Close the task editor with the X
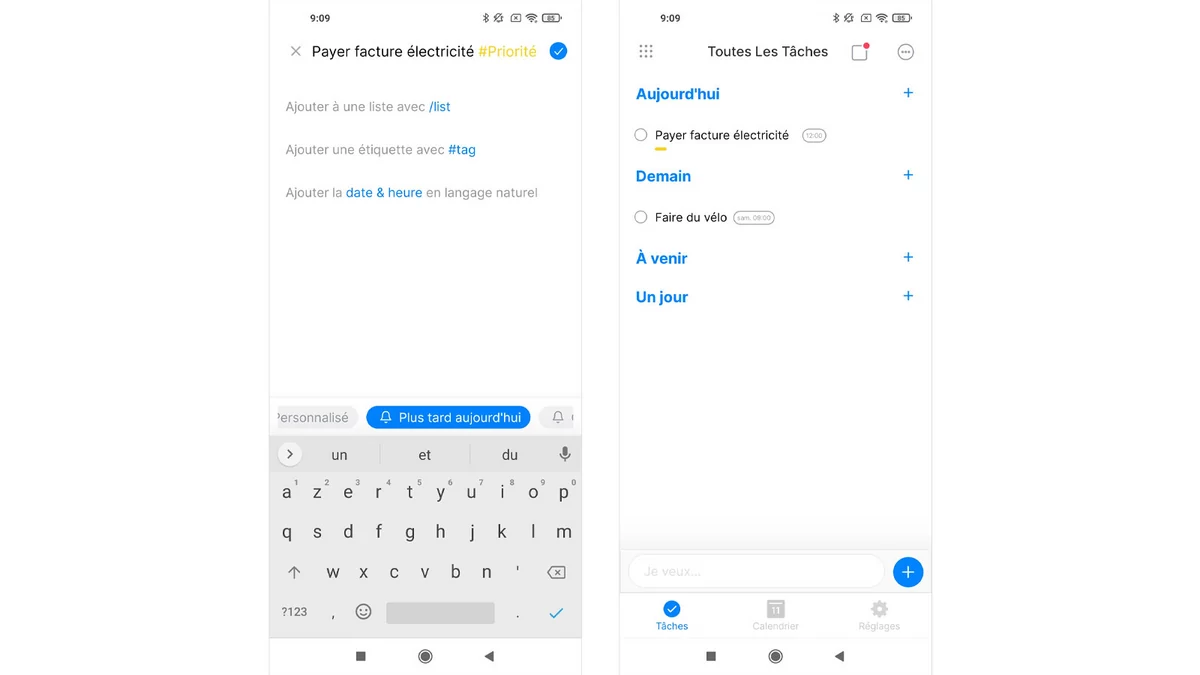 click(295, 51)
